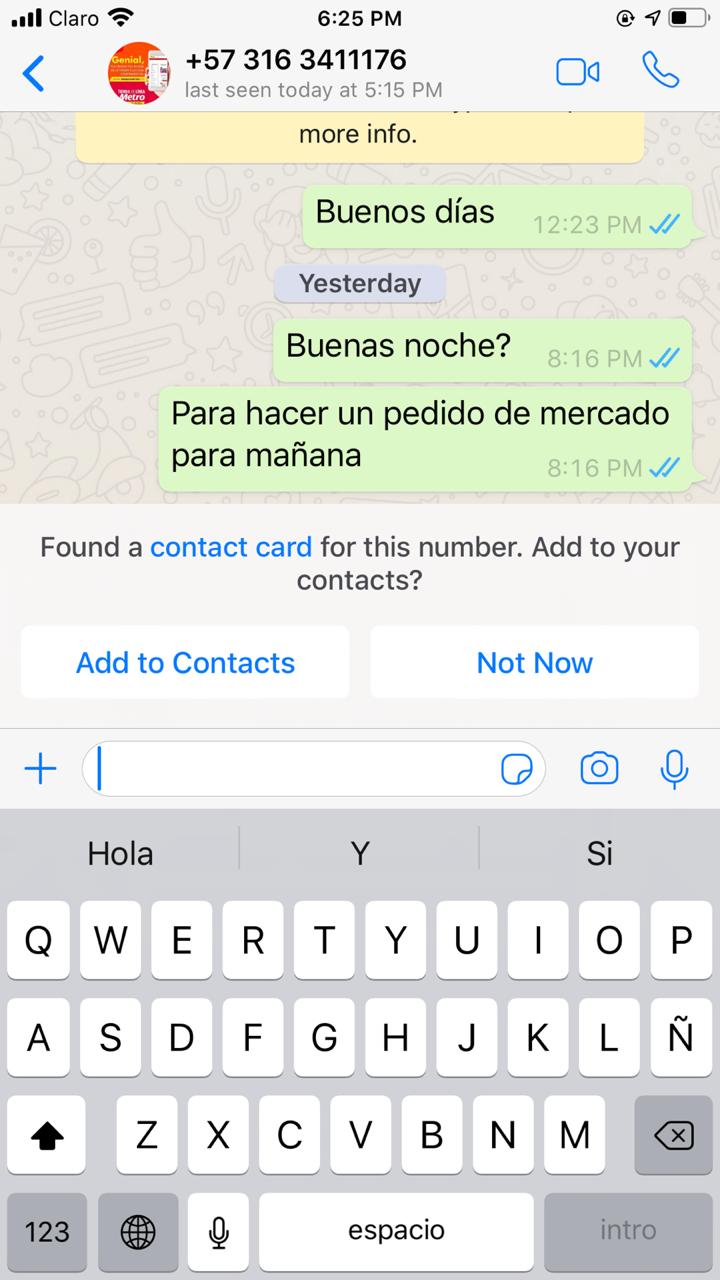
Task: Add this number to Contacts
Action: pyautogui.click(x=185, y=662)
